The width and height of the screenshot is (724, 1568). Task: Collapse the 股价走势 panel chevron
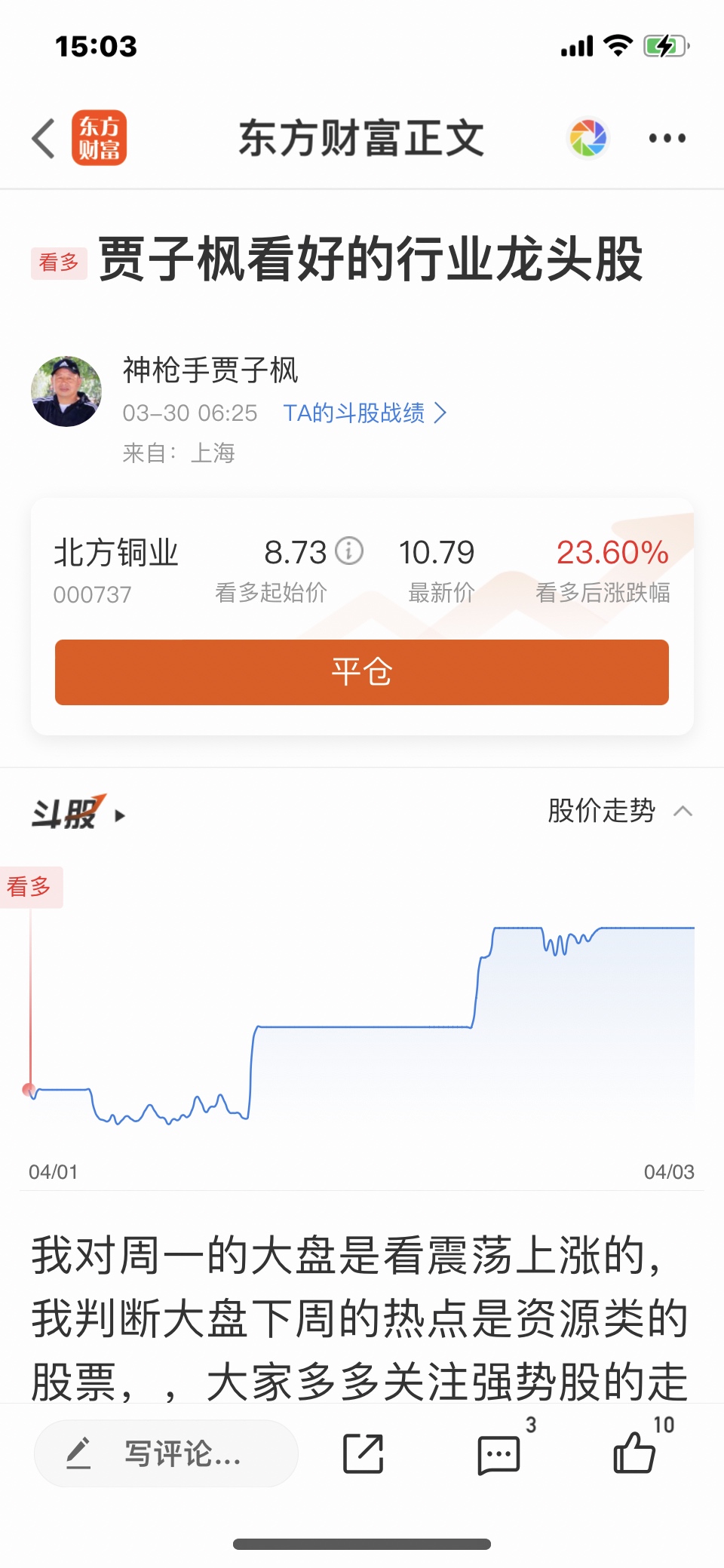pos(683,812)
